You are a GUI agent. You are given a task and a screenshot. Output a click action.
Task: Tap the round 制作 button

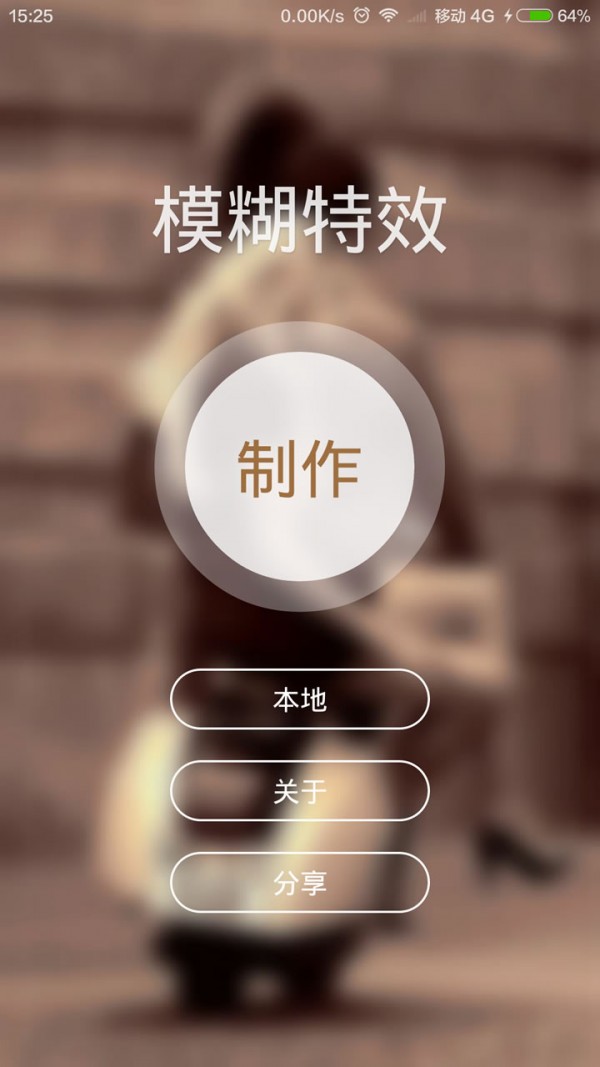coord(299,466)
